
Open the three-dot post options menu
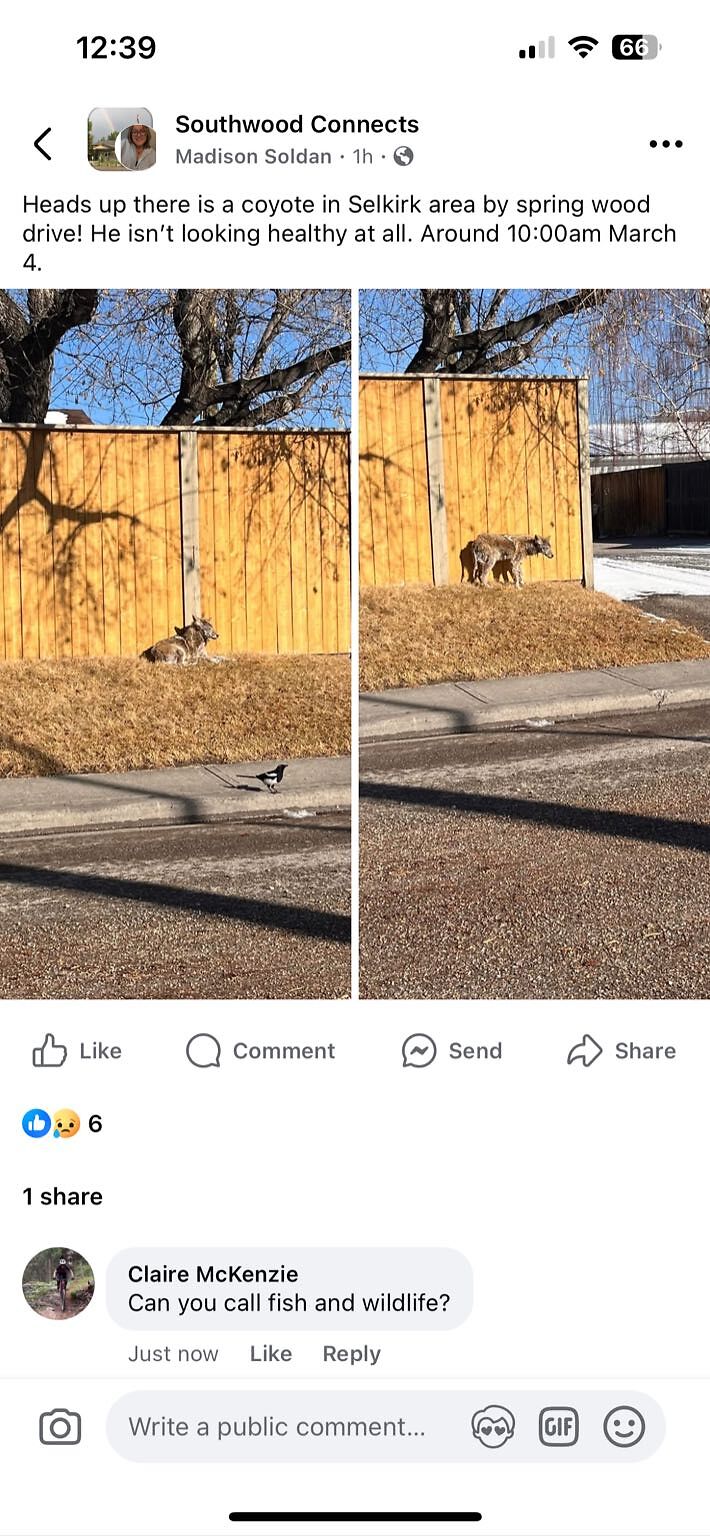click(666, 144)
